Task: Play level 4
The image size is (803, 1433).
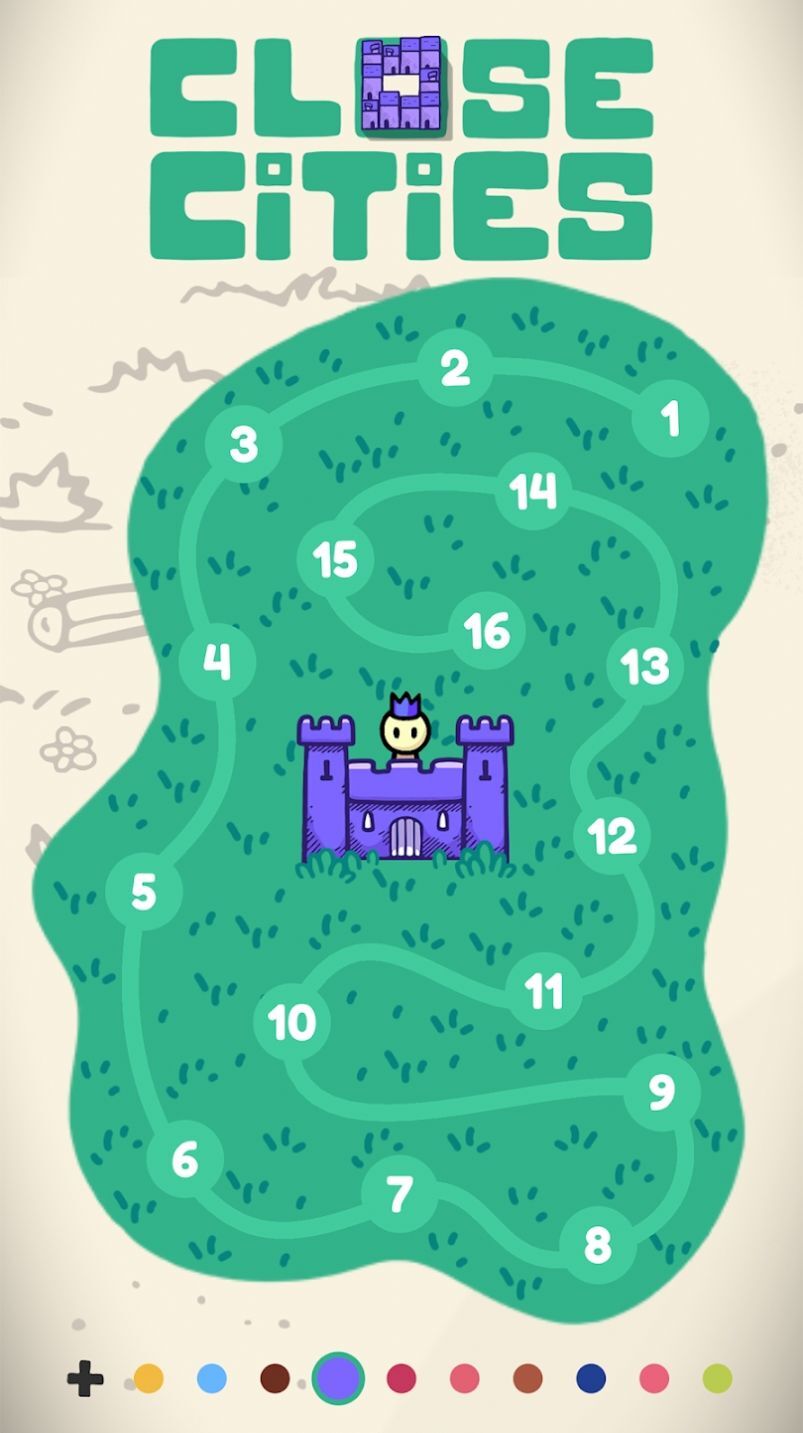Action: (217, 661)
